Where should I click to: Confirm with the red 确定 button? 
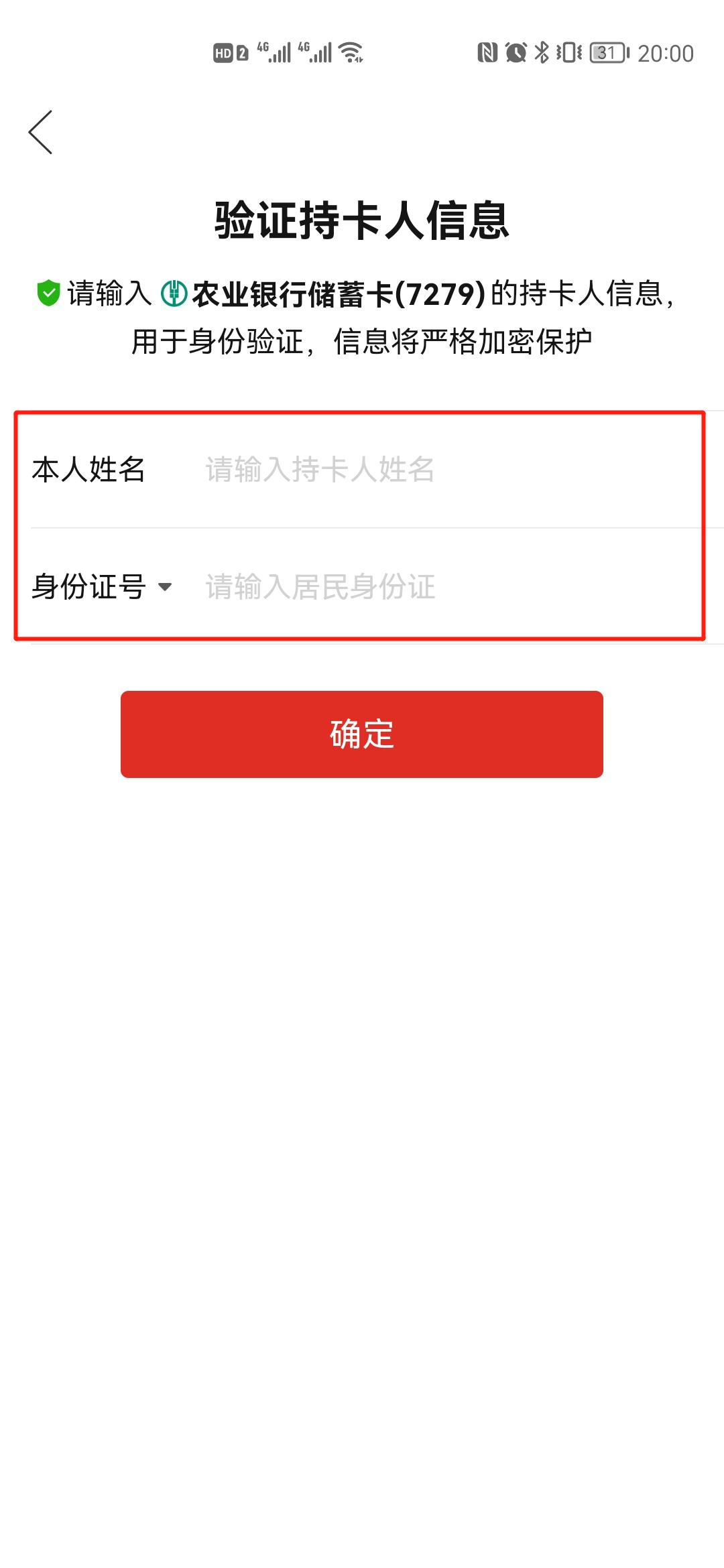(362, 734)
